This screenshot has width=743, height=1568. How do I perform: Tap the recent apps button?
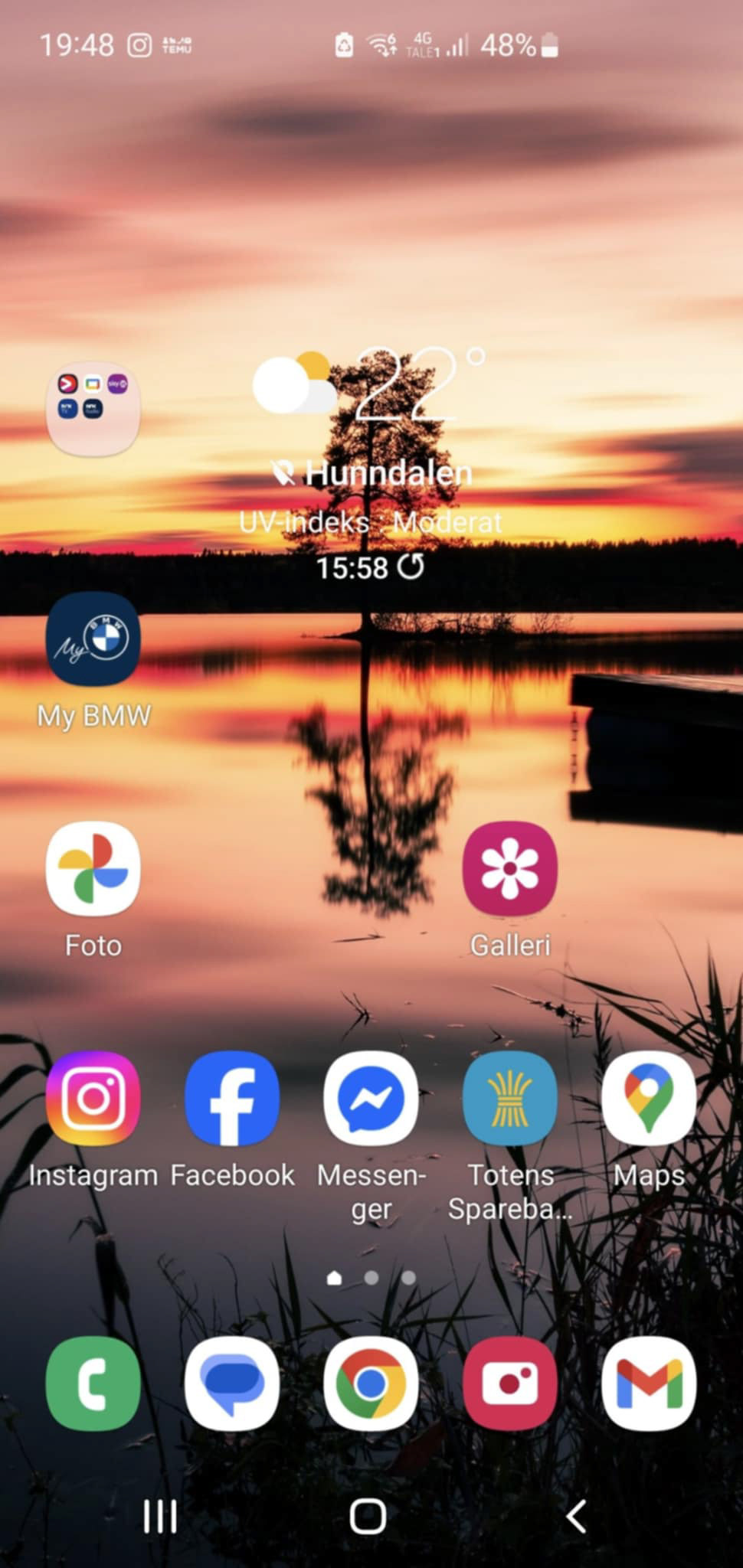click(x=160, y=1516)
